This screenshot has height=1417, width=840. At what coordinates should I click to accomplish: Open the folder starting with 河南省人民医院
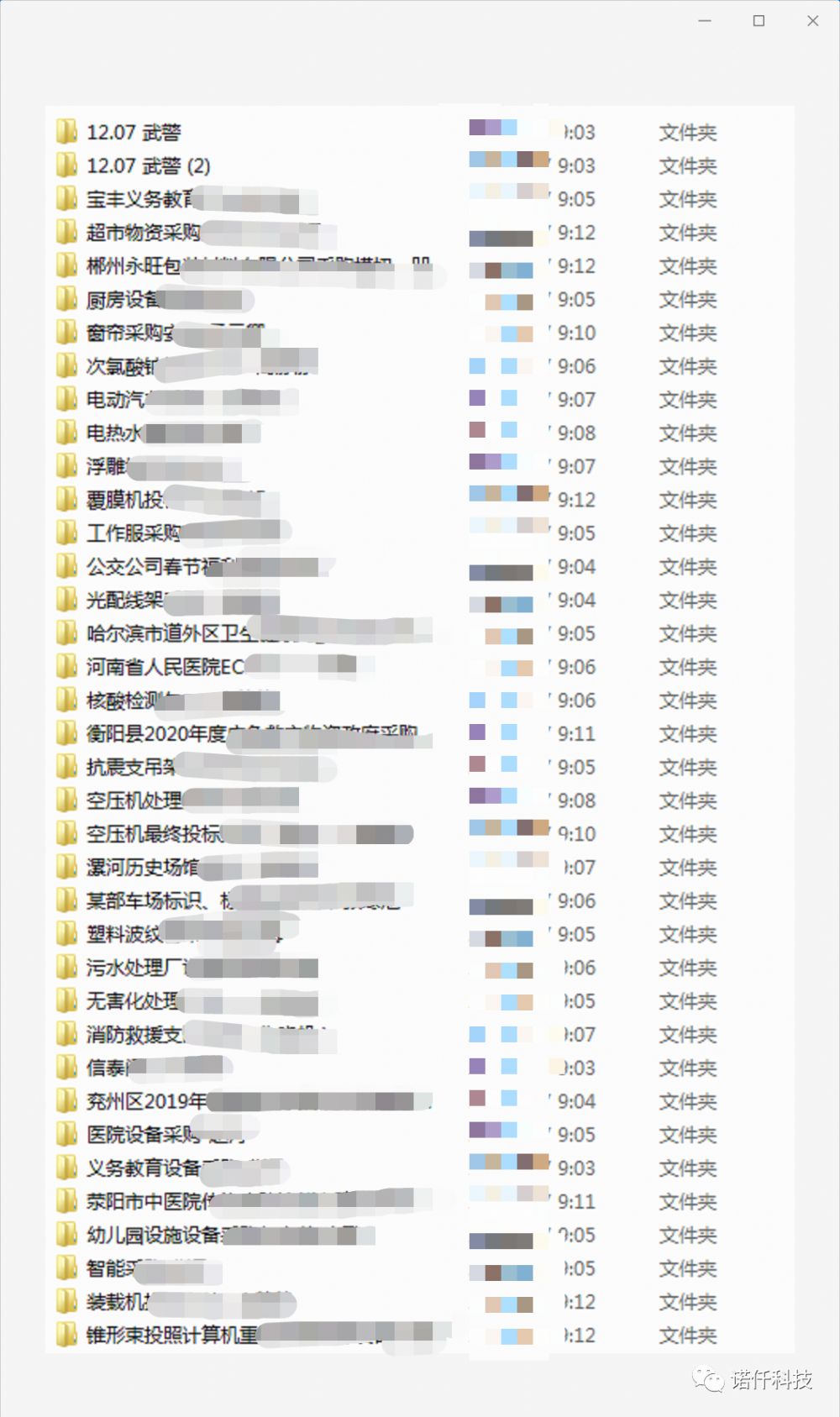(x=165, y=667)
